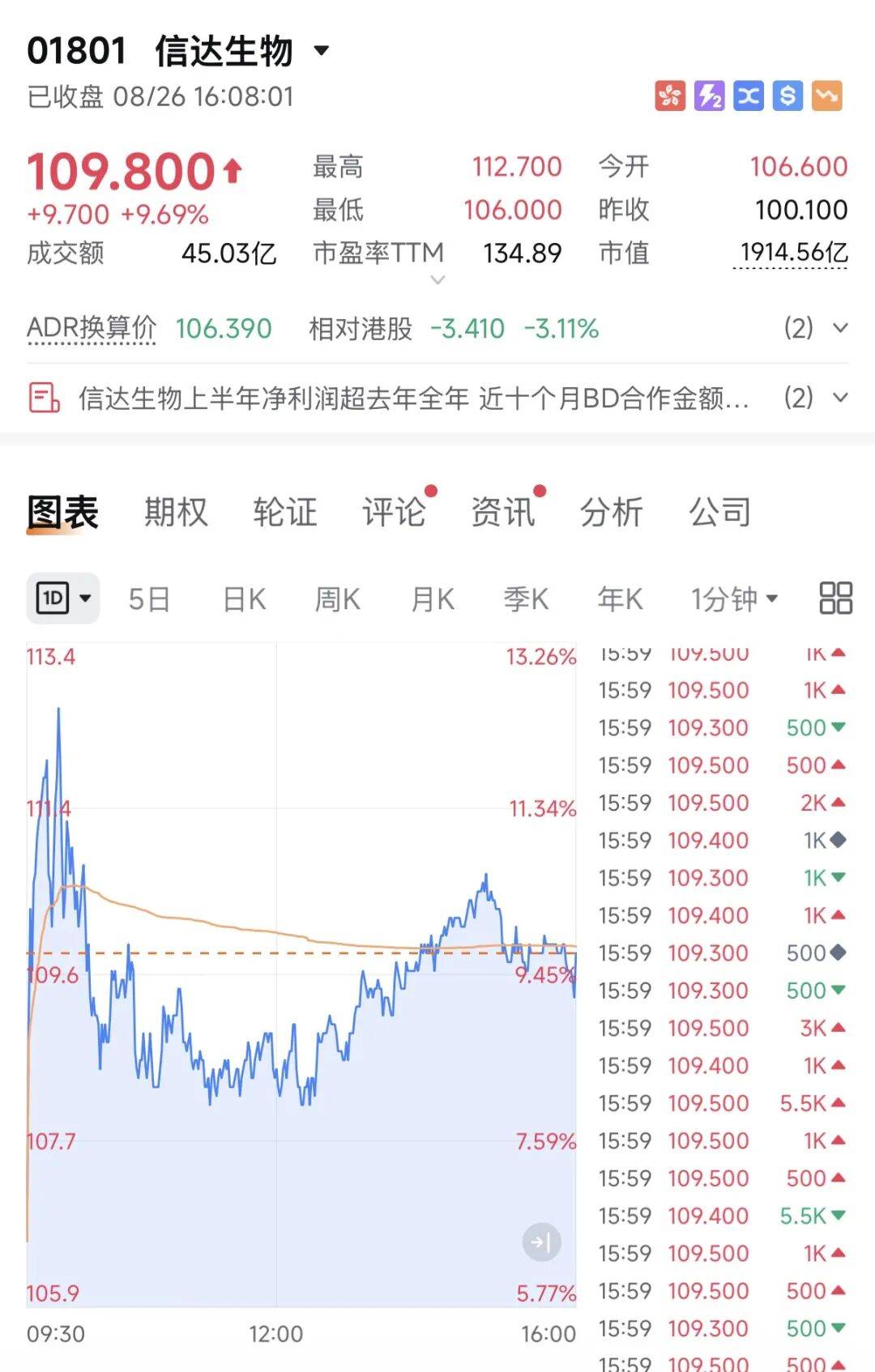Viewport: 875px width, 1372px height.
Task: Open the 1D chart period dropdown
Action: [63, 599]
